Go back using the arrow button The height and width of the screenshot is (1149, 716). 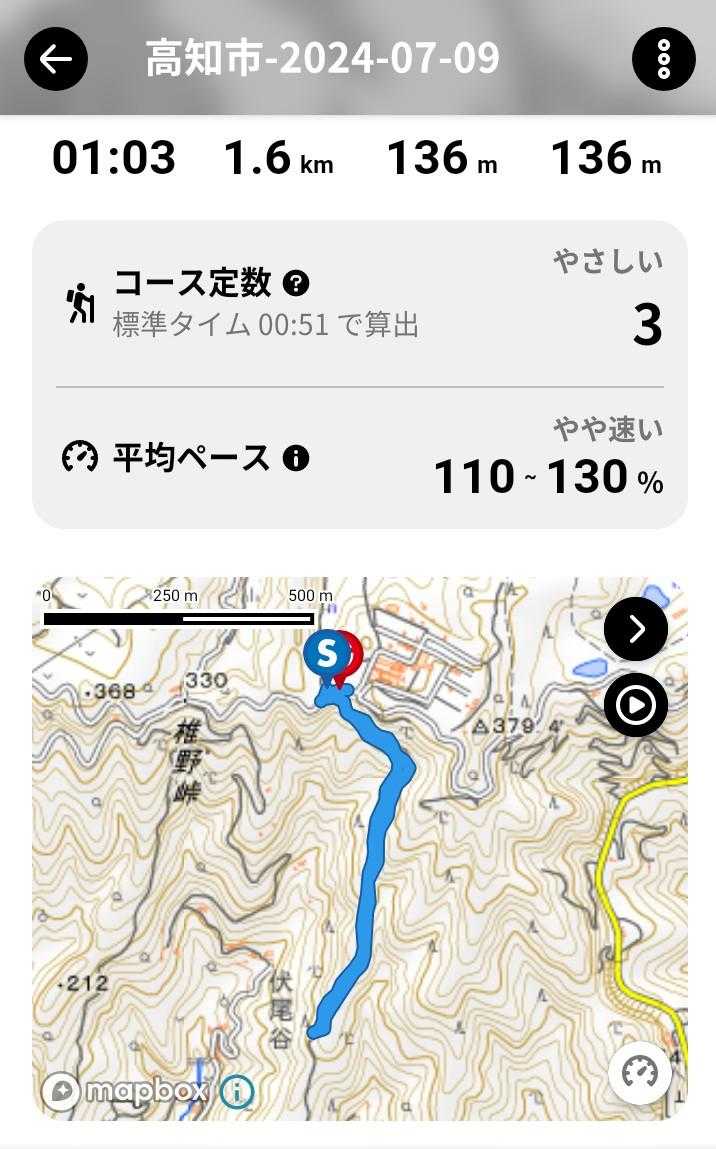(x=56, y=59)
